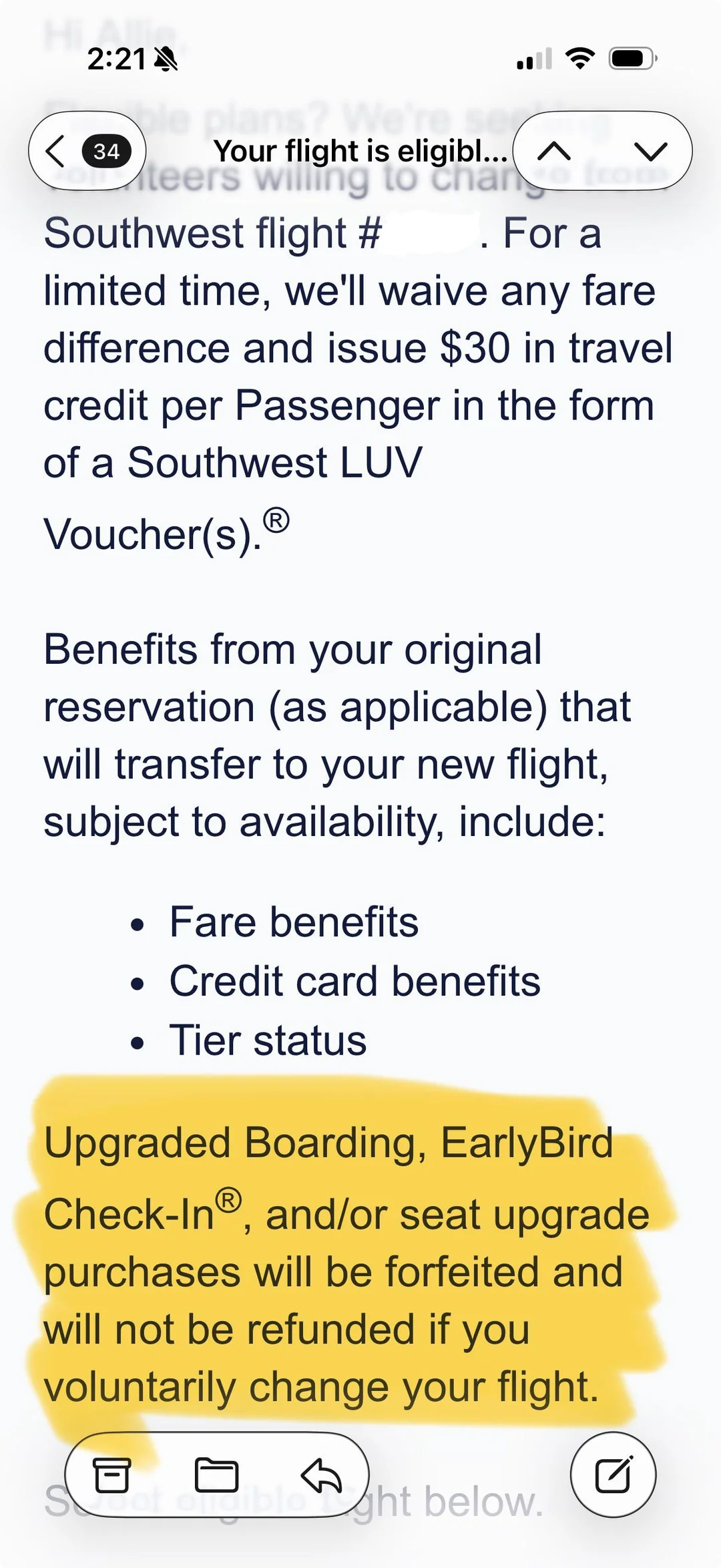The width and height of the screenshot is (721, 1568).
Task: Archive this Southwest email
Action: 111,1475
